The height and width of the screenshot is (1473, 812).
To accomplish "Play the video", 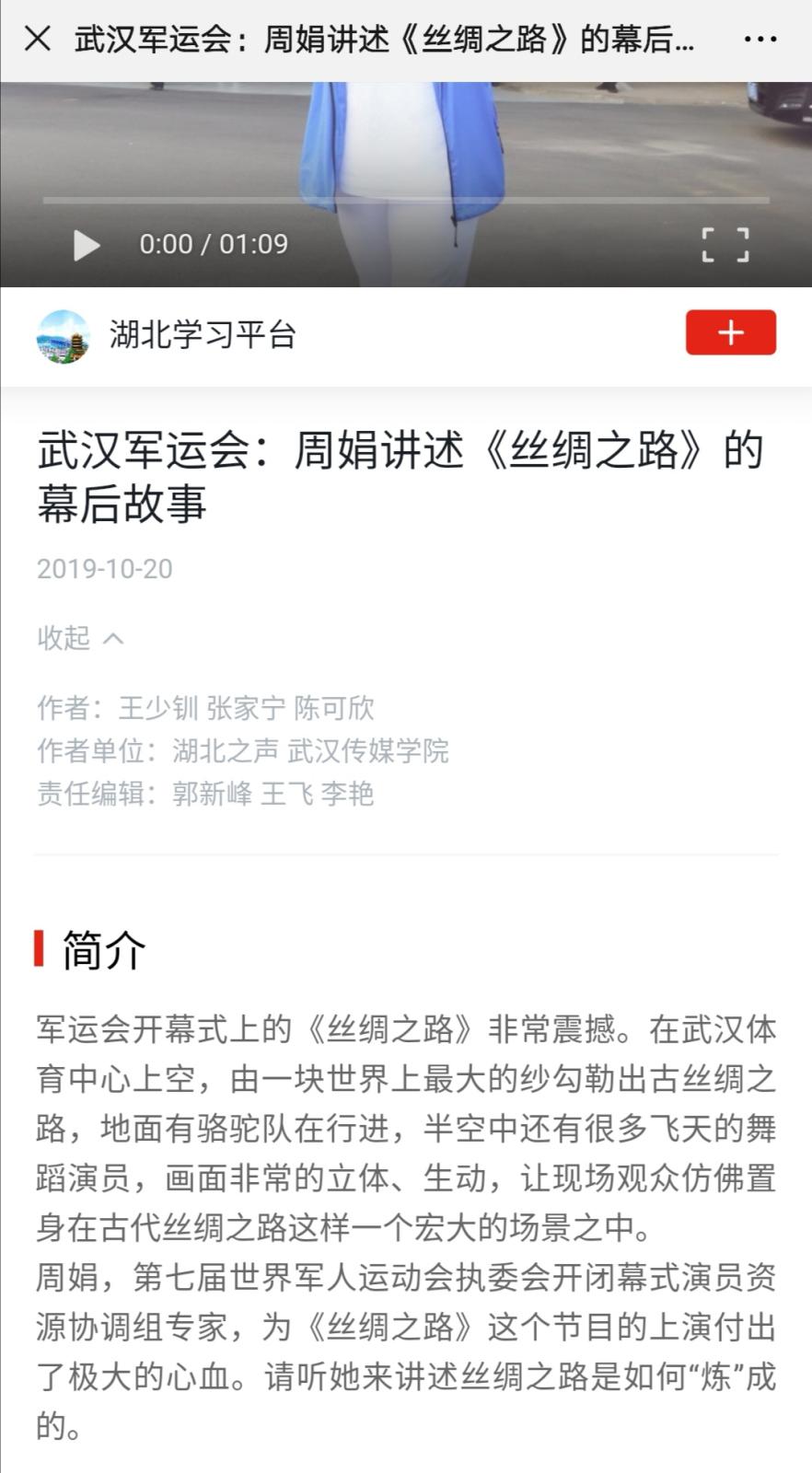I will (x=87, y=245).
